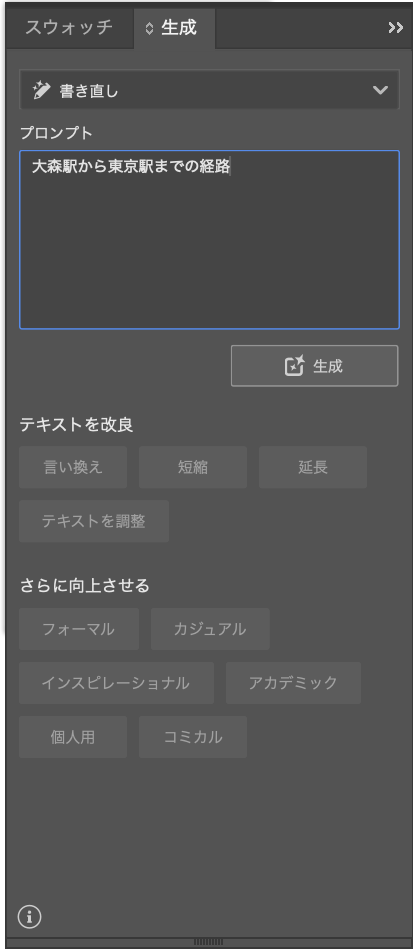
Task: Apply the フォーマル tone
Action: 79,629
